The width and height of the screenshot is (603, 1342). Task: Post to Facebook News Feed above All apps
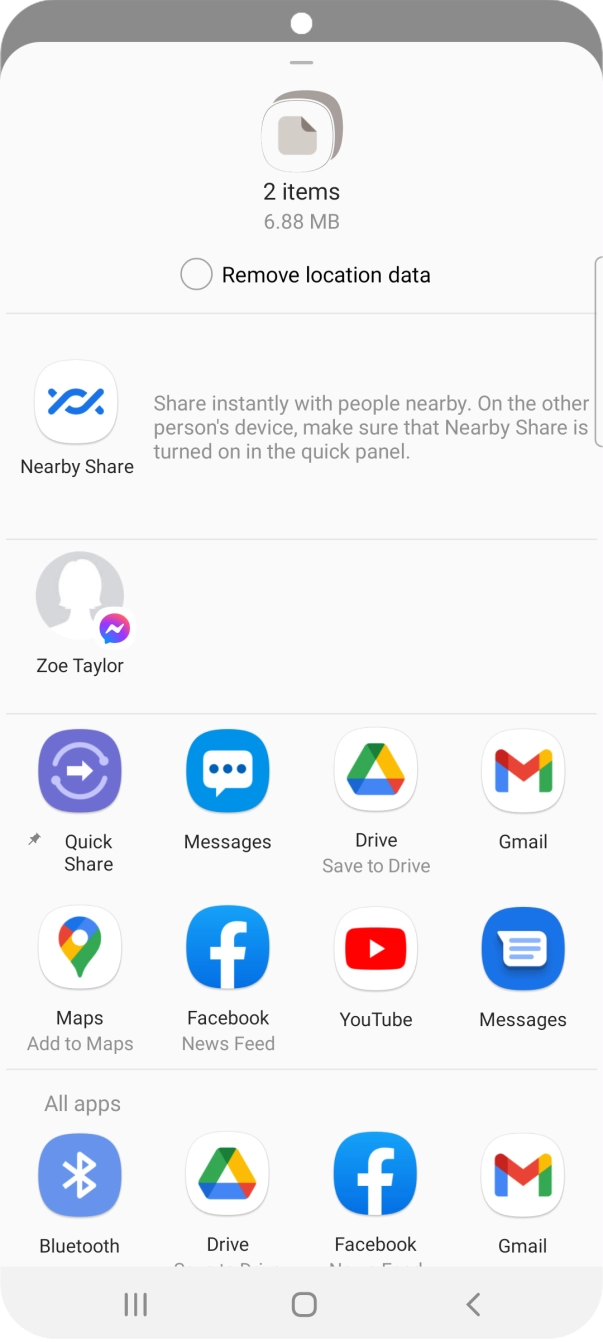click(x=228, y=948)
